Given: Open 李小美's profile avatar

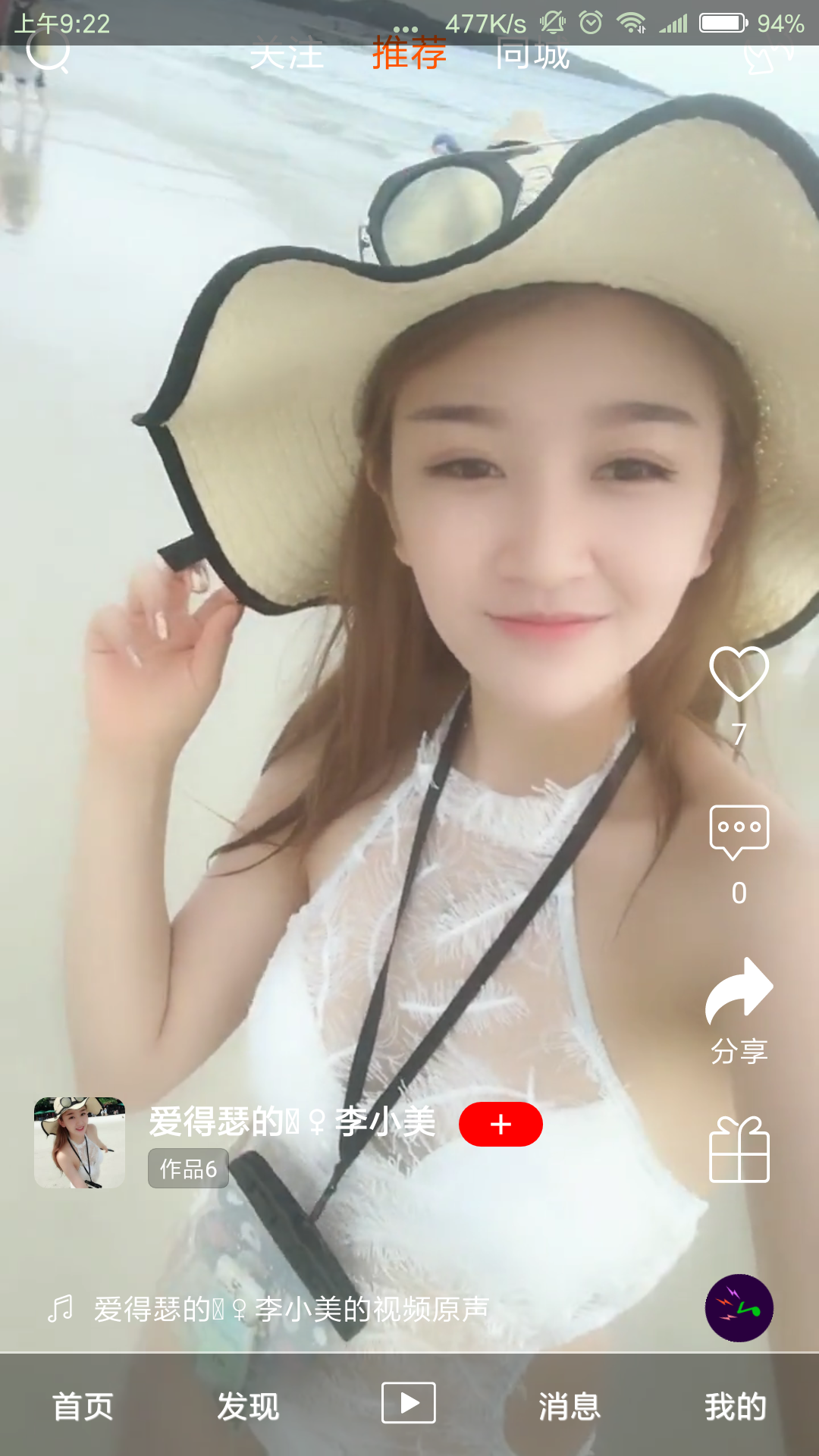Looking at the screenshot, I should coord(80,1142).
